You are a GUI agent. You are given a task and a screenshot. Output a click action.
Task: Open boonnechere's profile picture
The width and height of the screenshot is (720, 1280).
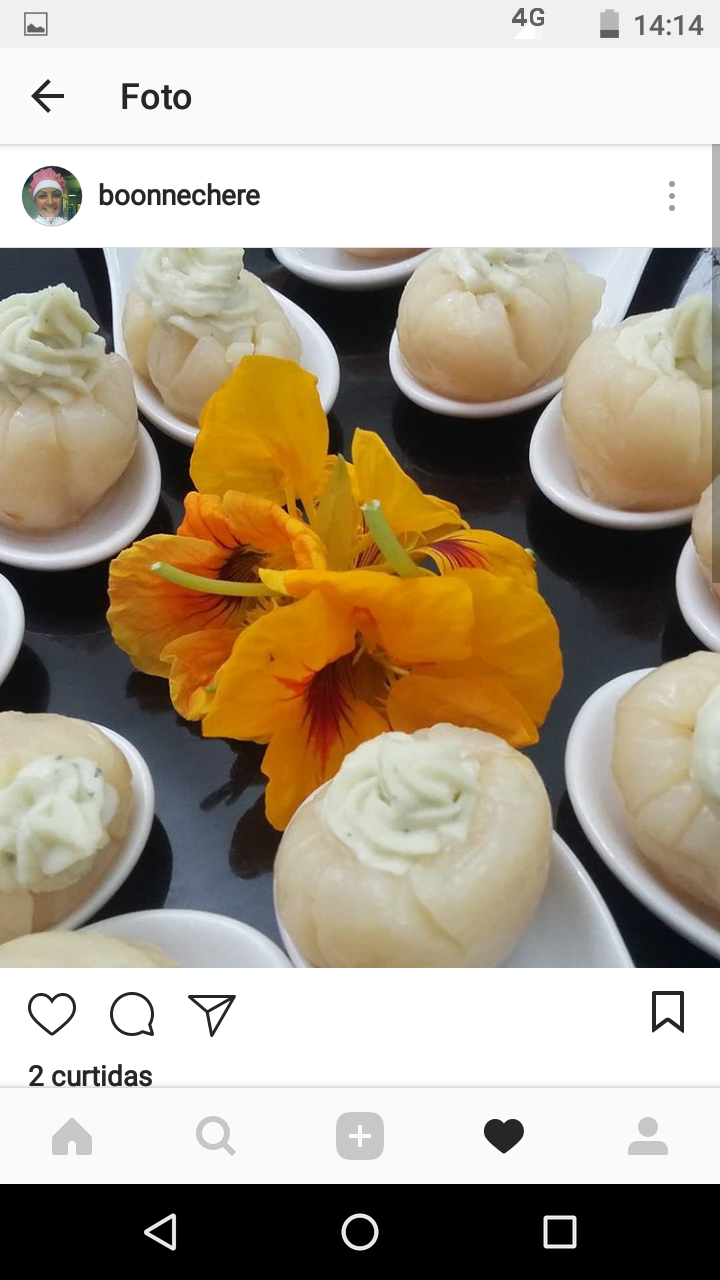click(52, 196)
